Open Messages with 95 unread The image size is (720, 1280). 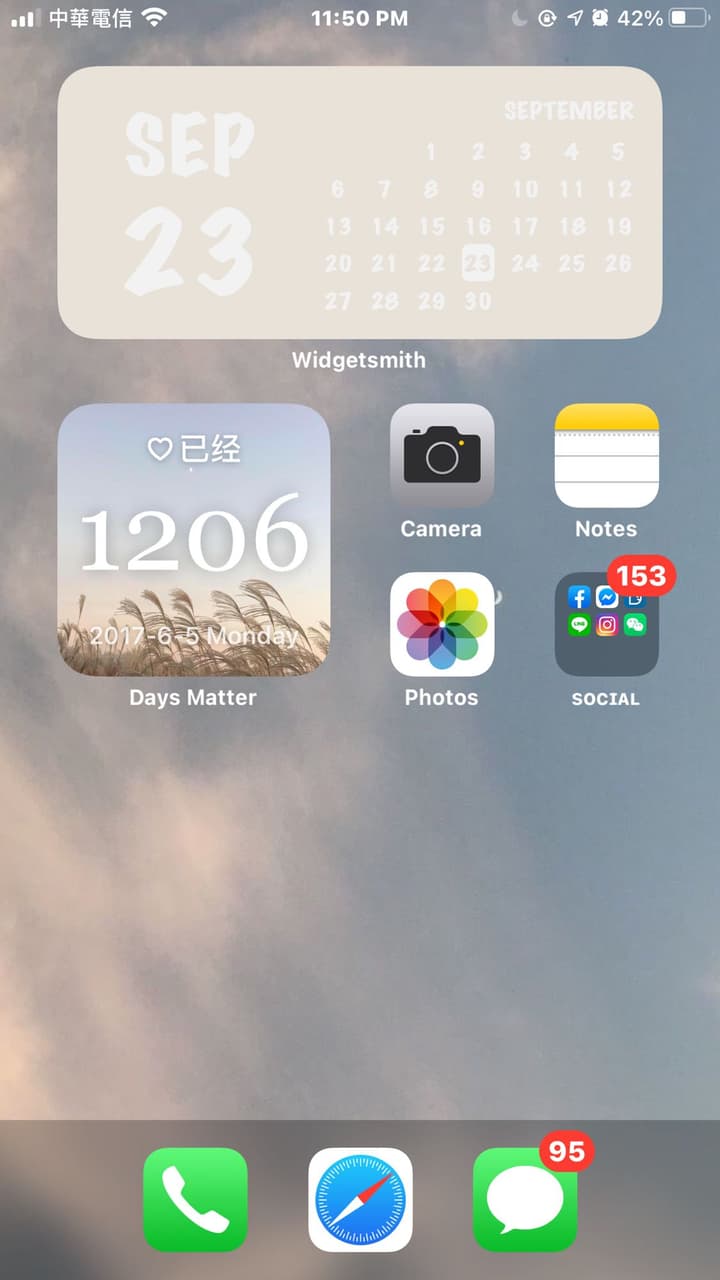pos(525,1199)
